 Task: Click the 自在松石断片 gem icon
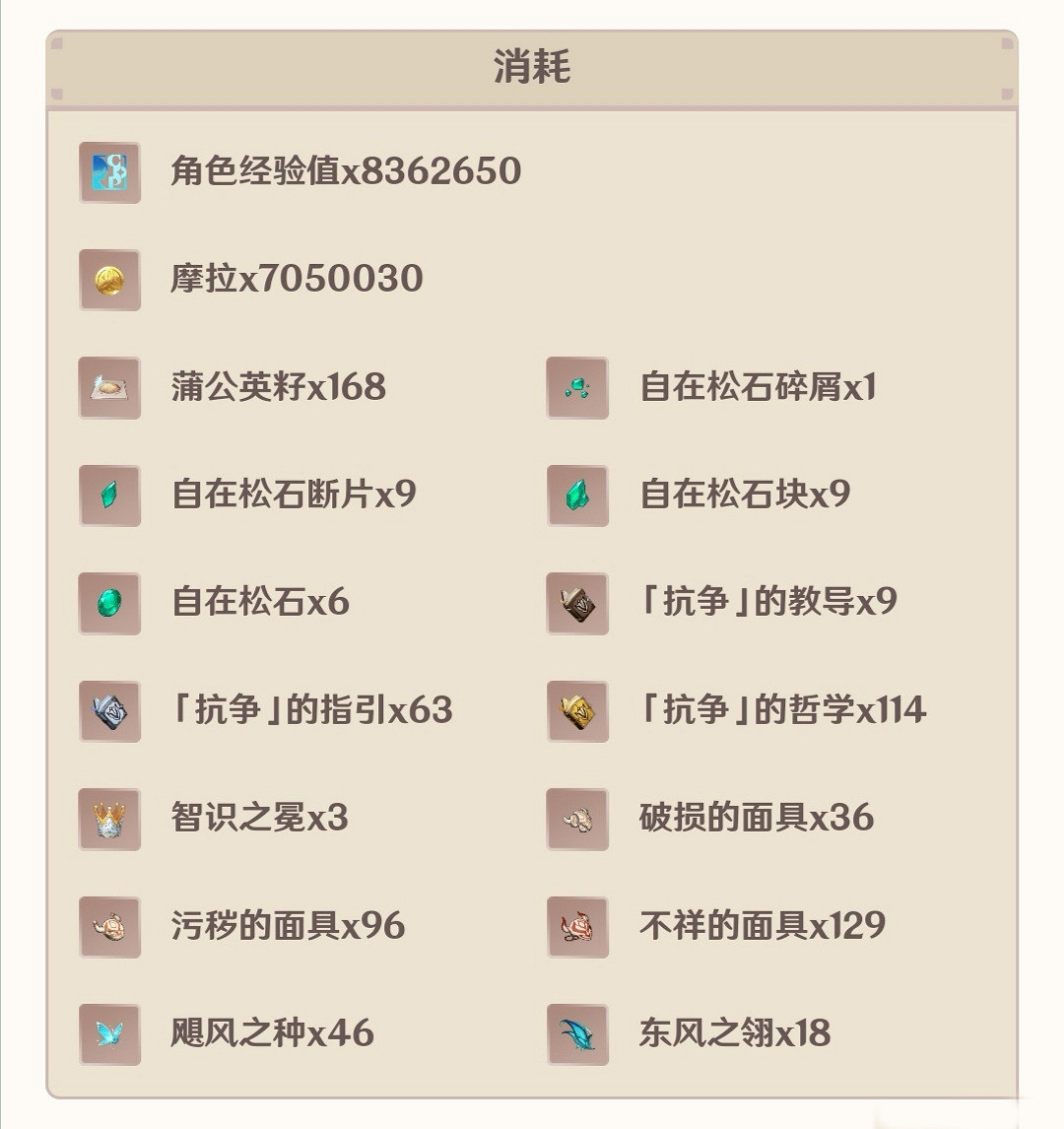click(x=109, y=497)
